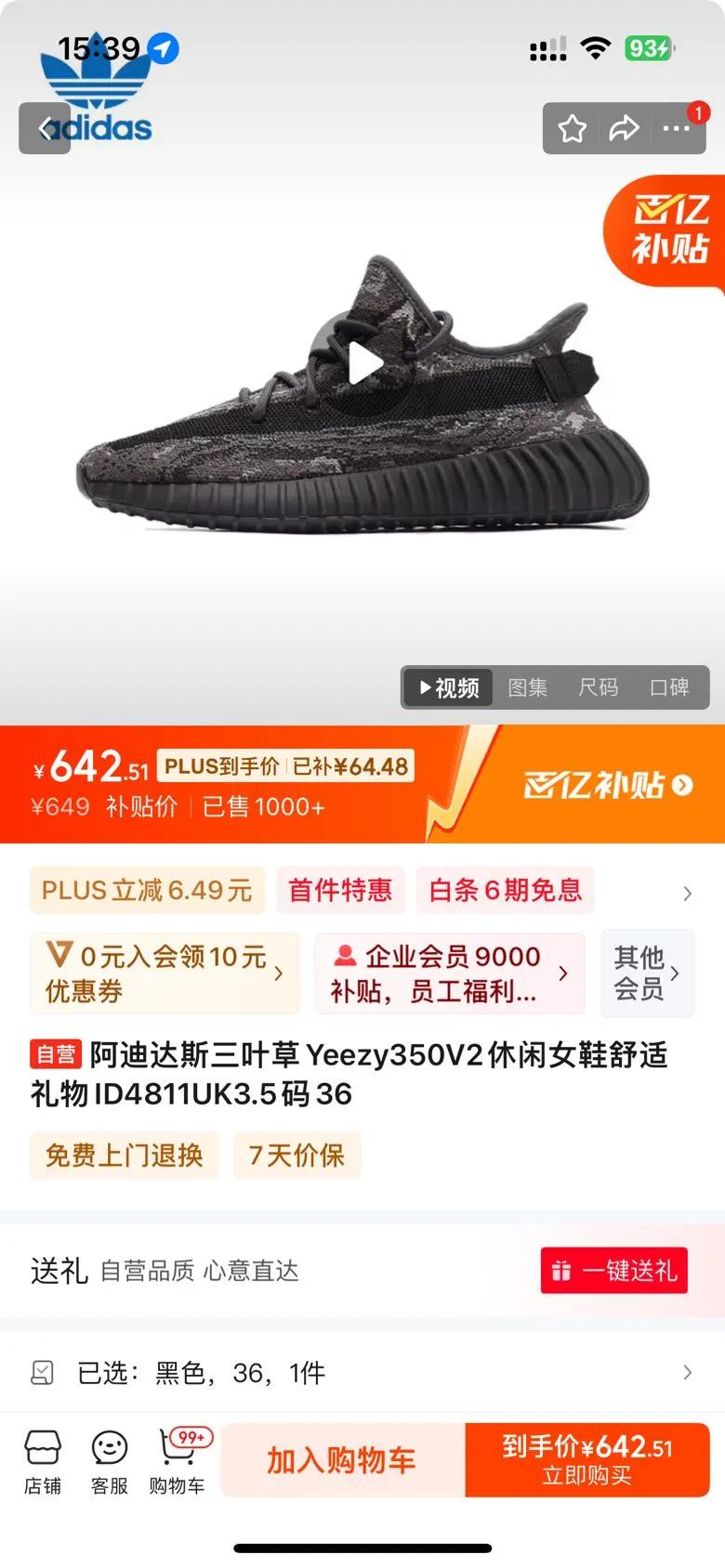725x1568 pixels.
Task: Expand the PLUS立减6.49元 promotions row
Action: 687,893
